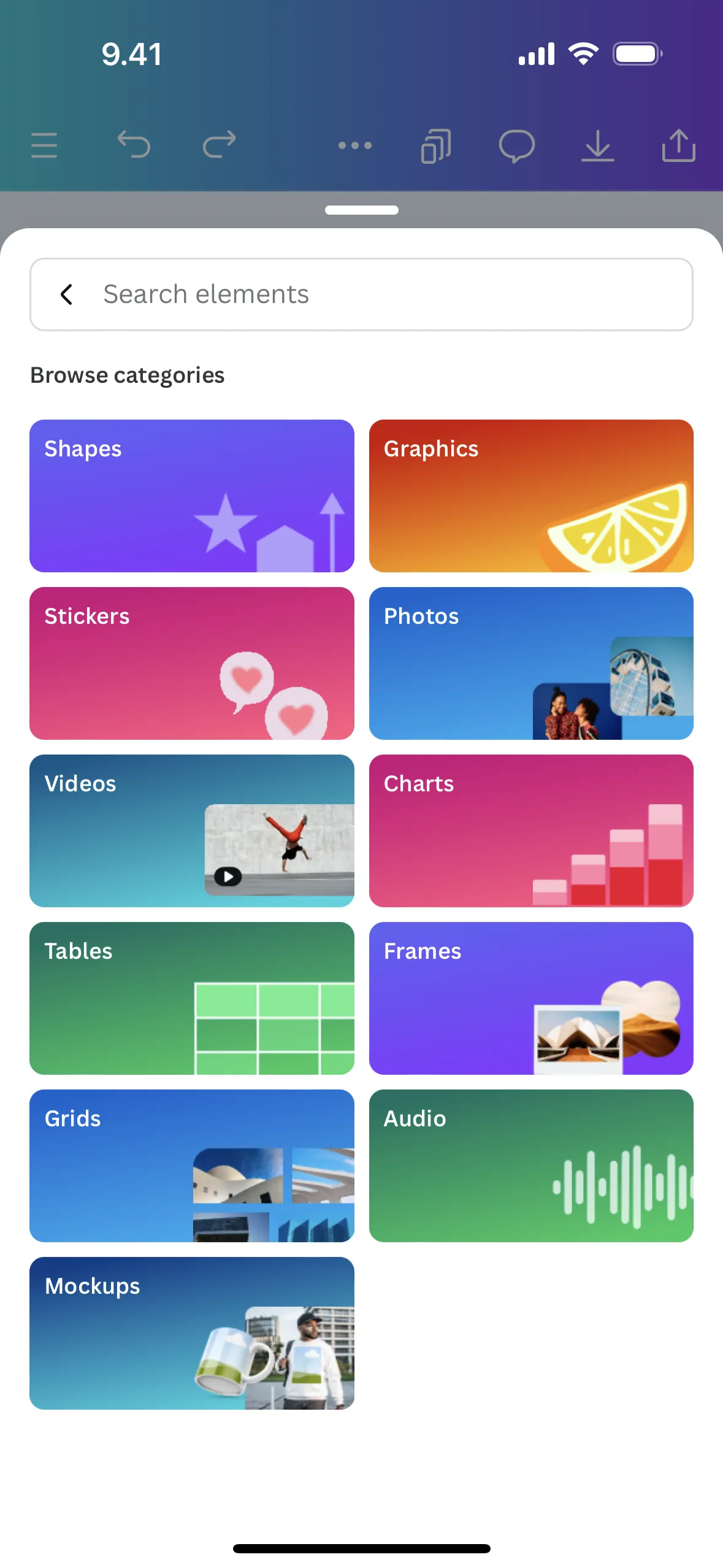This screenshot has height=1568, width=723.
Task: Open the Charts category
Action: 531,831
